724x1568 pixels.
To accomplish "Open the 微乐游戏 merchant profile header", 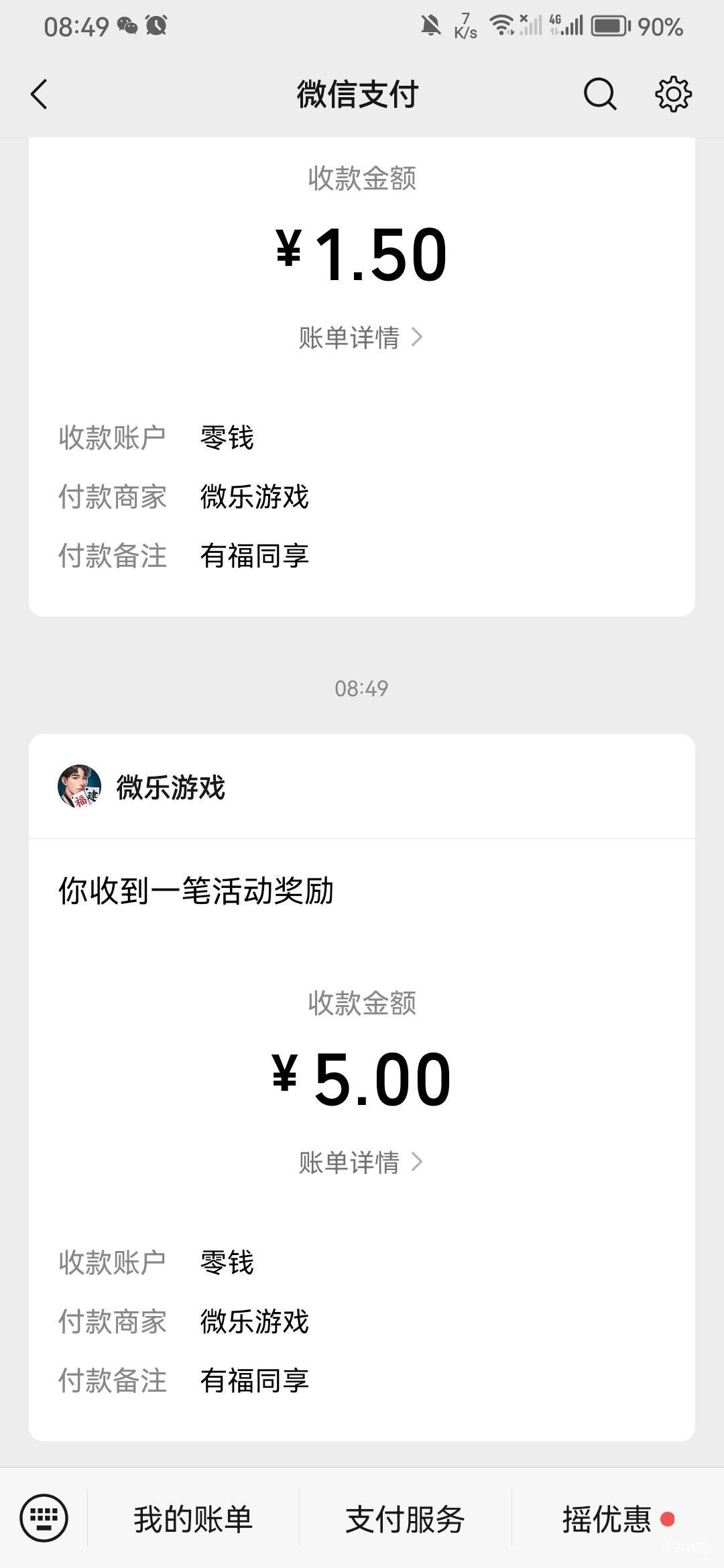I will 170,787.
